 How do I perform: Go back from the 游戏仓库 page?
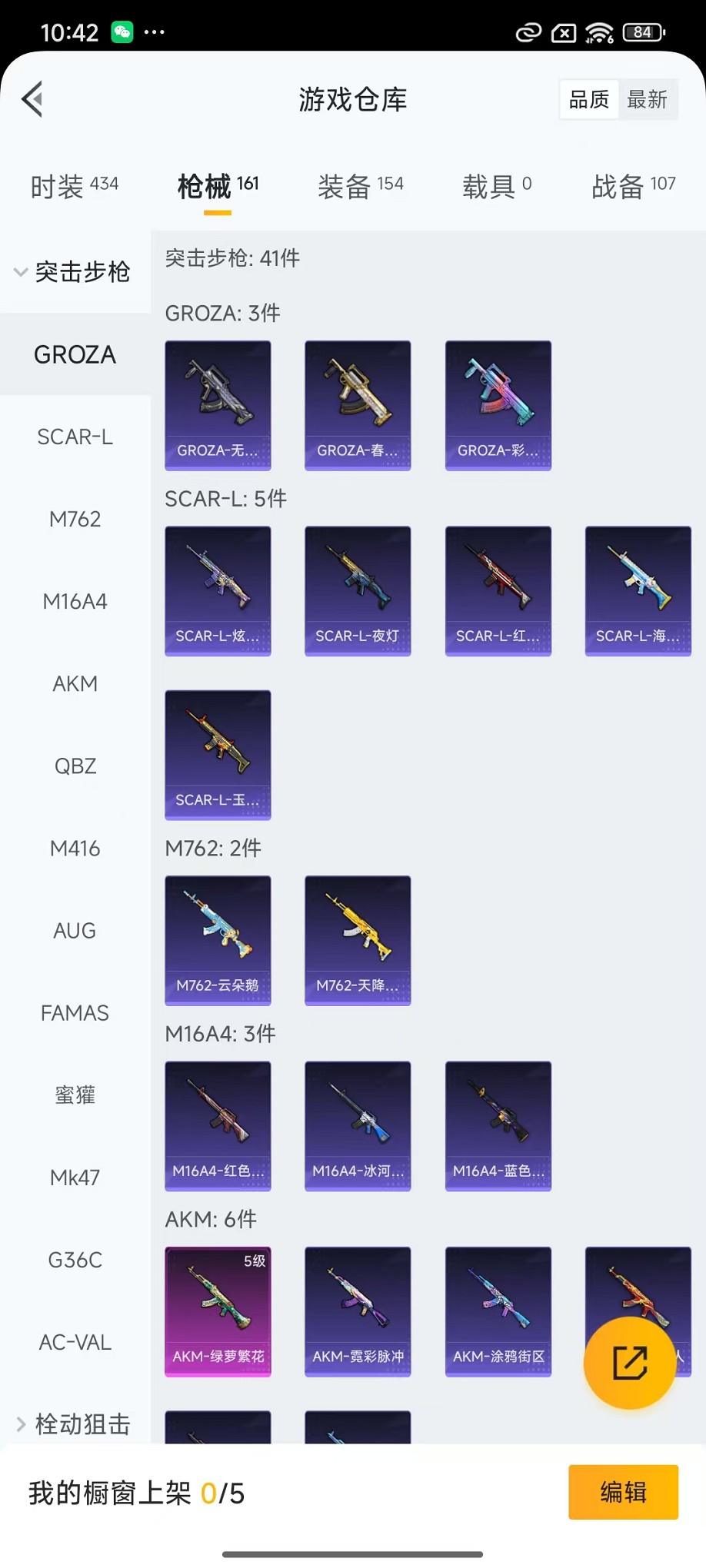click(33, 99)
